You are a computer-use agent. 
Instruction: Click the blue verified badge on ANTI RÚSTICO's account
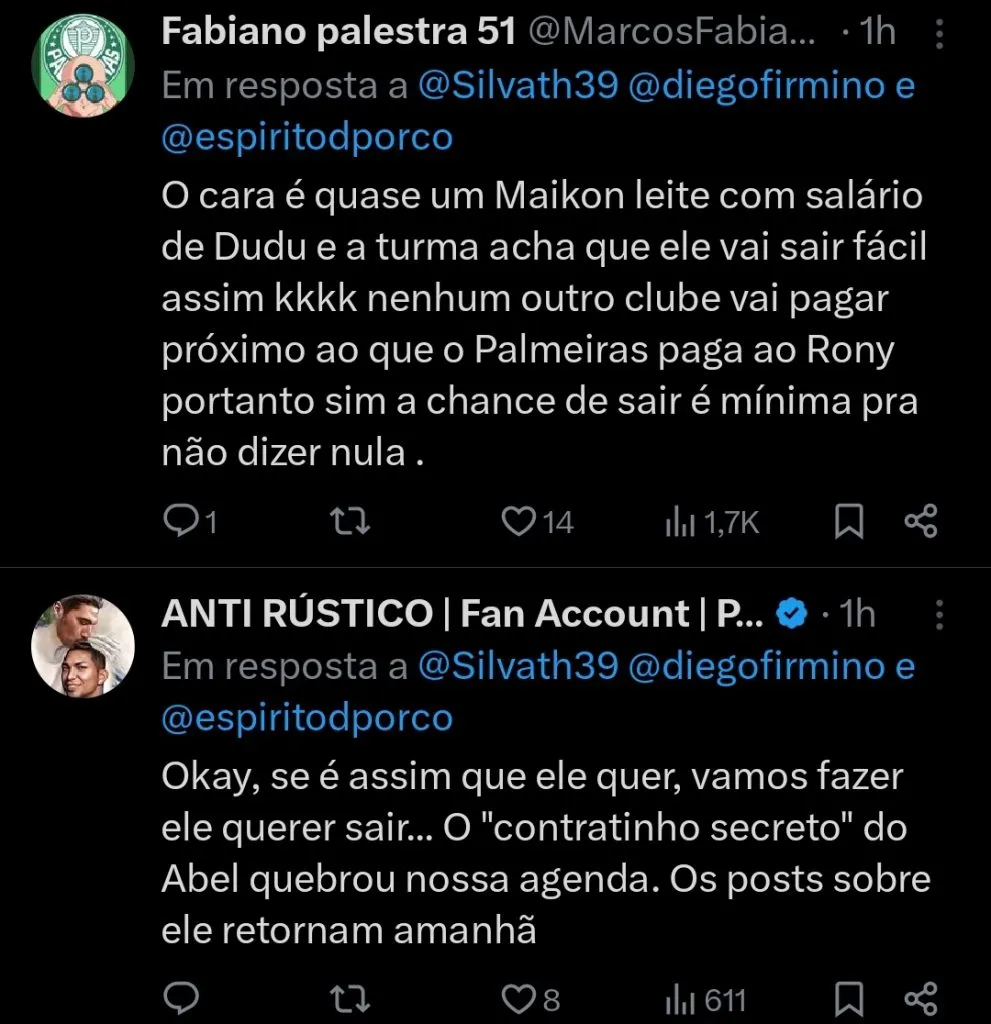[x=791, y=615]
